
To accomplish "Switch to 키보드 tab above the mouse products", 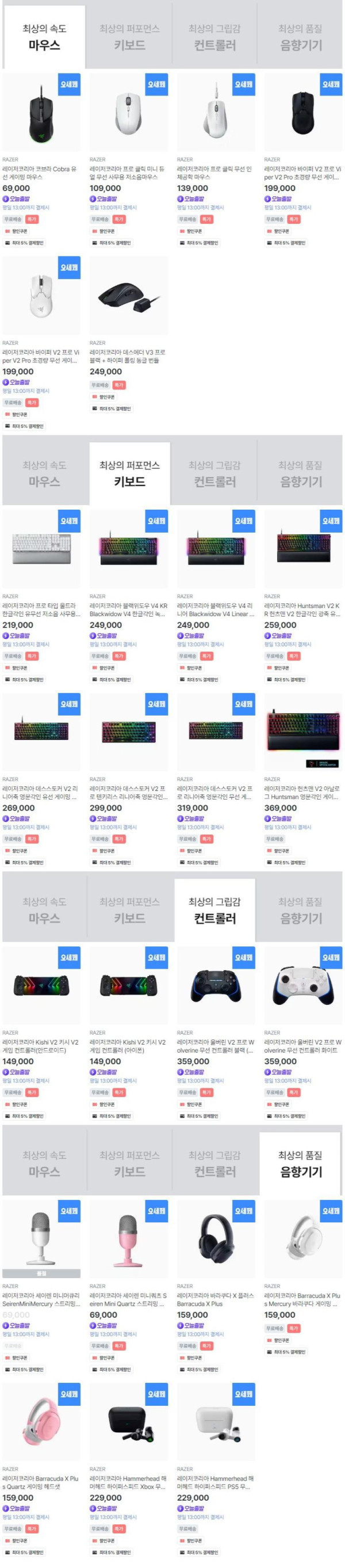I will 129,37.
